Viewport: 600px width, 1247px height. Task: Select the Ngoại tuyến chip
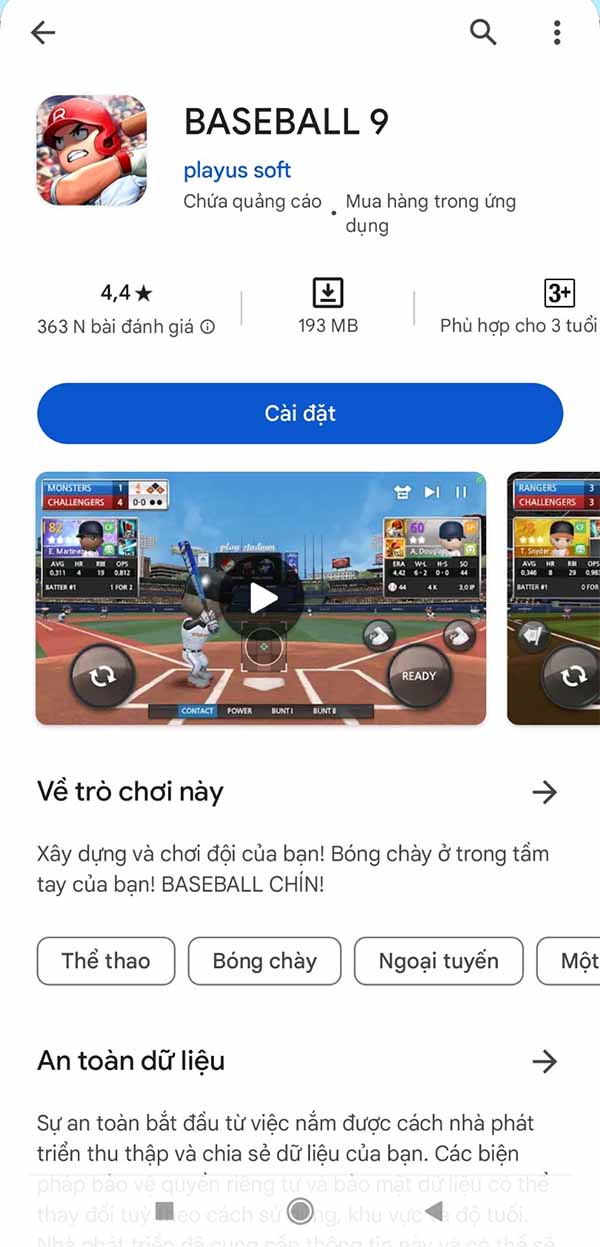click(438, 961)
